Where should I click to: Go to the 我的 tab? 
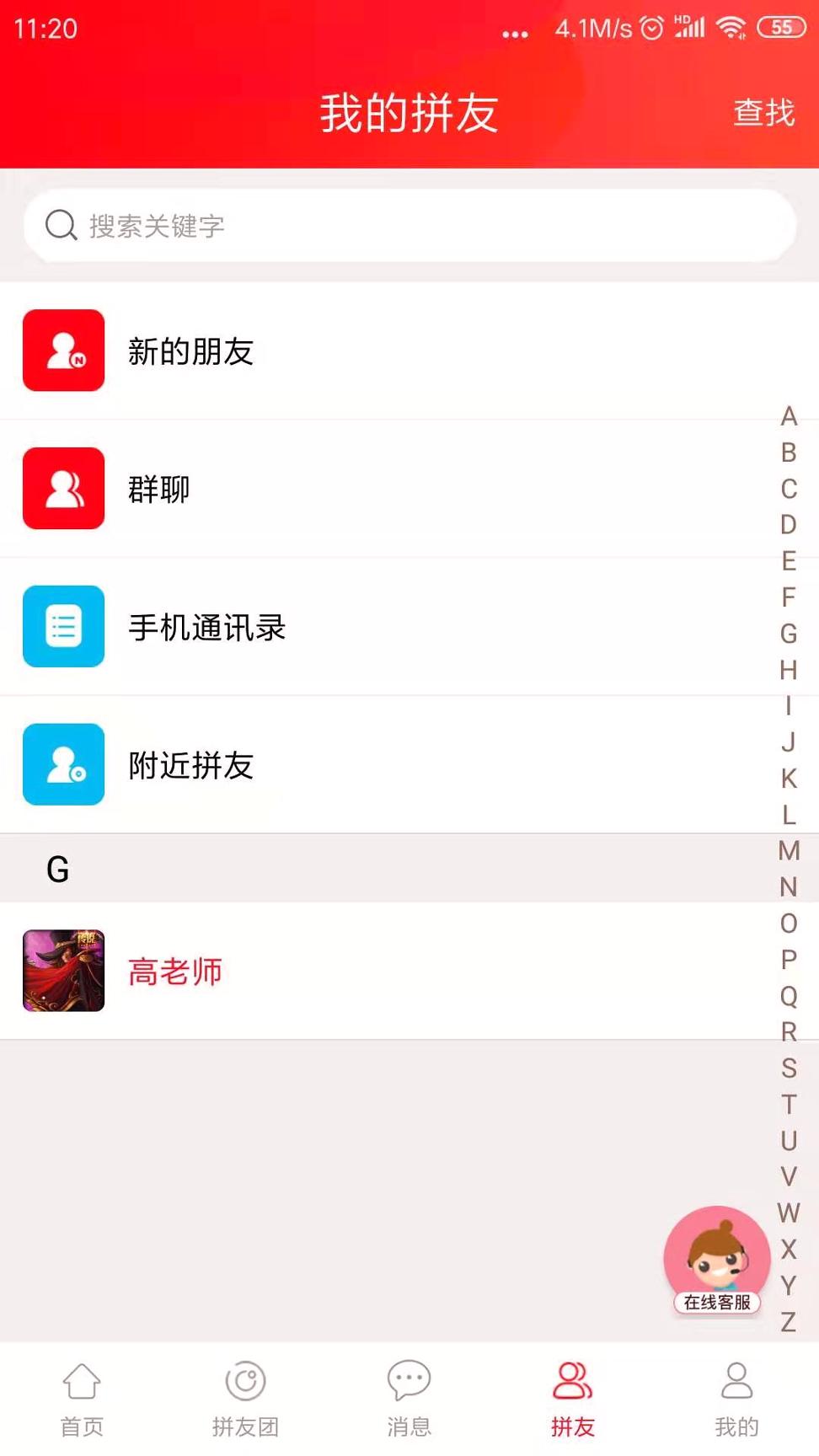(x=736, y=1398)
